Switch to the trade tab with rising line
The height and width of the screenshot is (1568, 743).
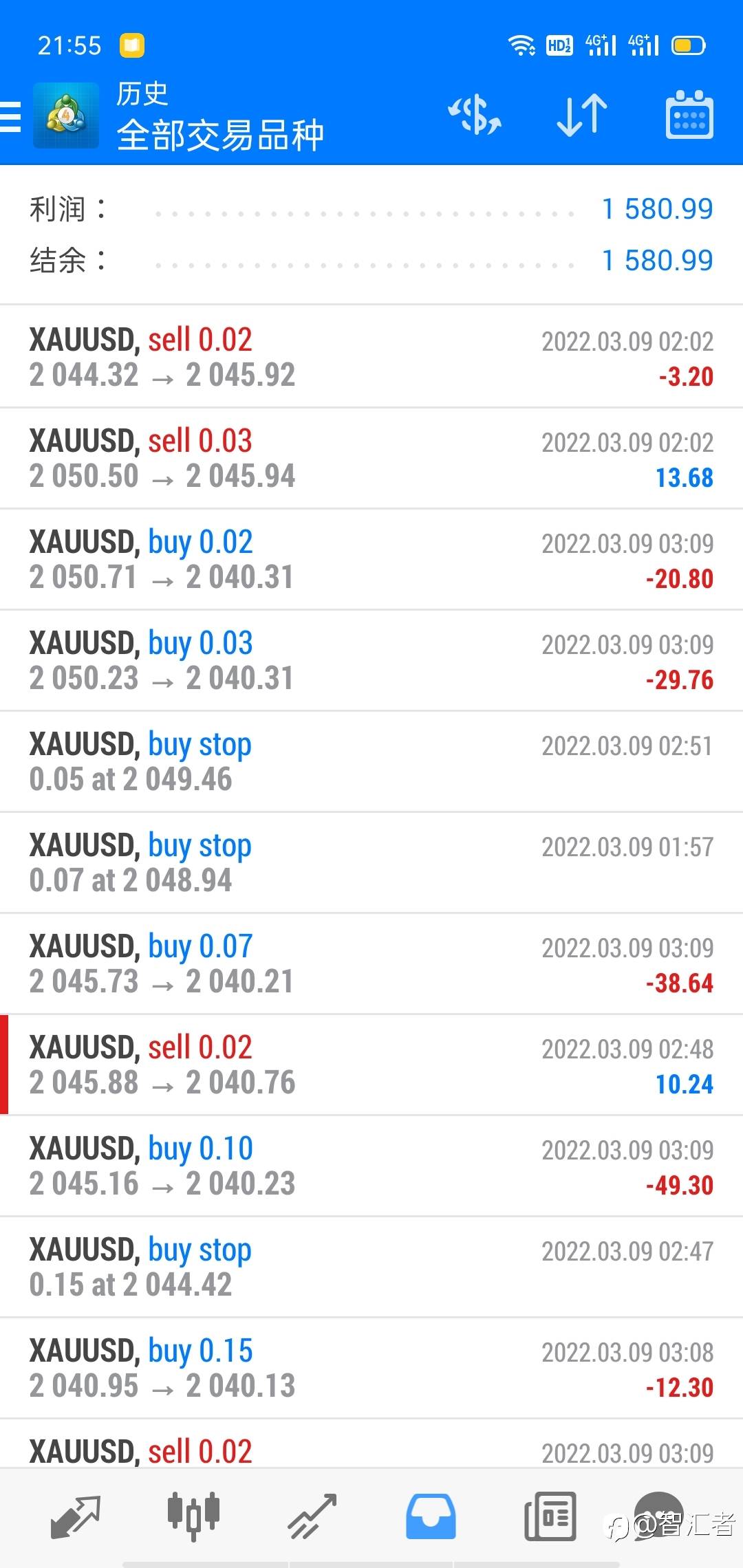click(312, 1516)
